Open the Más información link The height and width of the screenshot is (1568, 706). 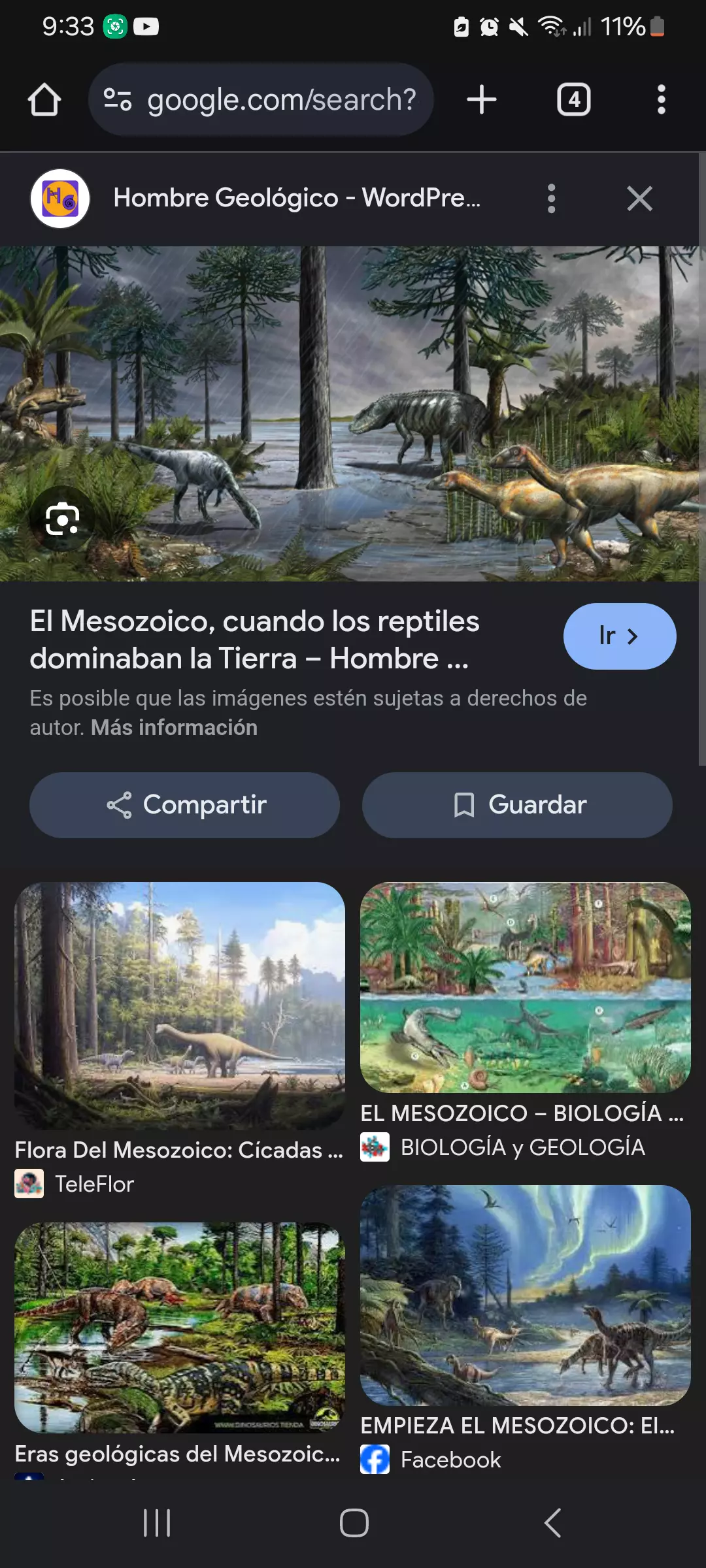(x=174, y=727)
